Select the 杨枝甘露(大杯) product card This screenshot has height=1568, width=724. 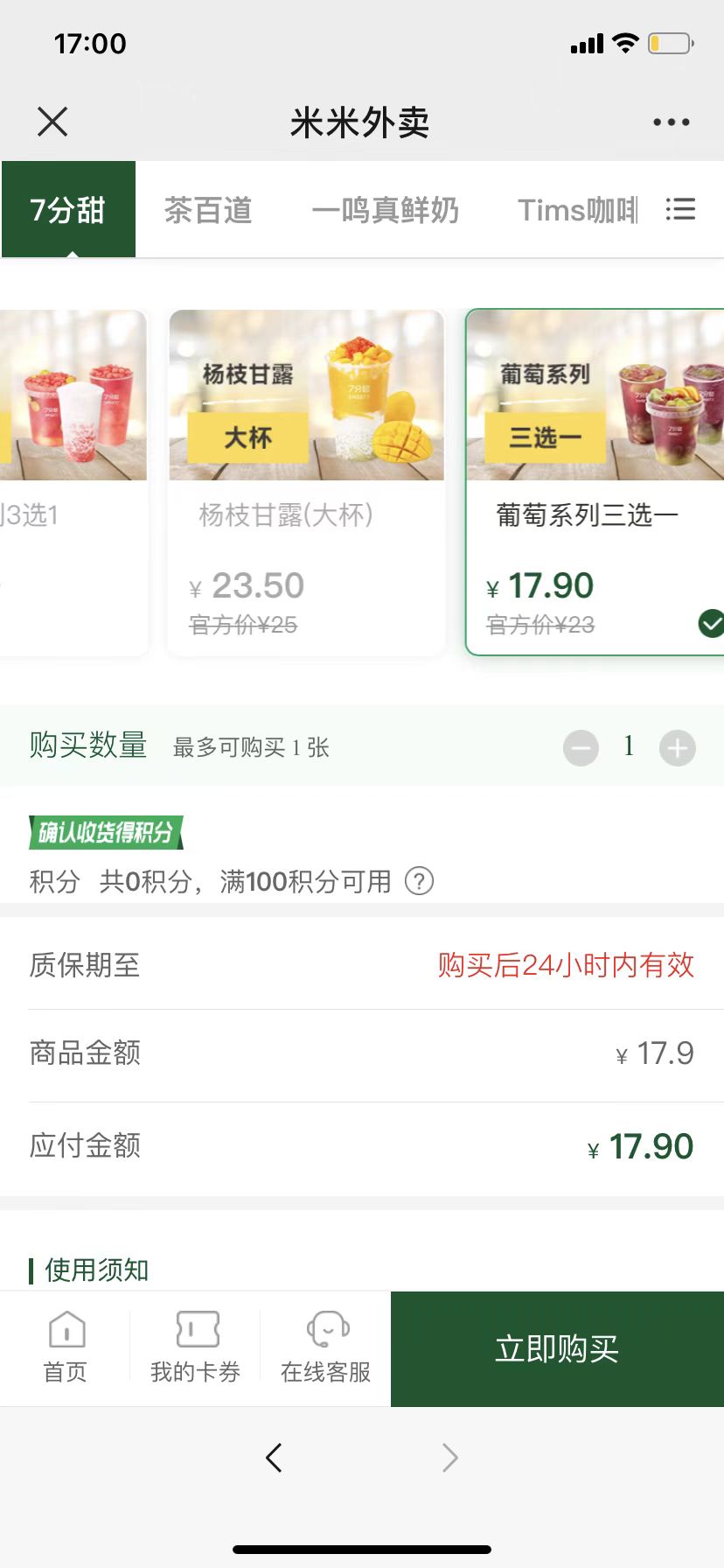point(306,481)
